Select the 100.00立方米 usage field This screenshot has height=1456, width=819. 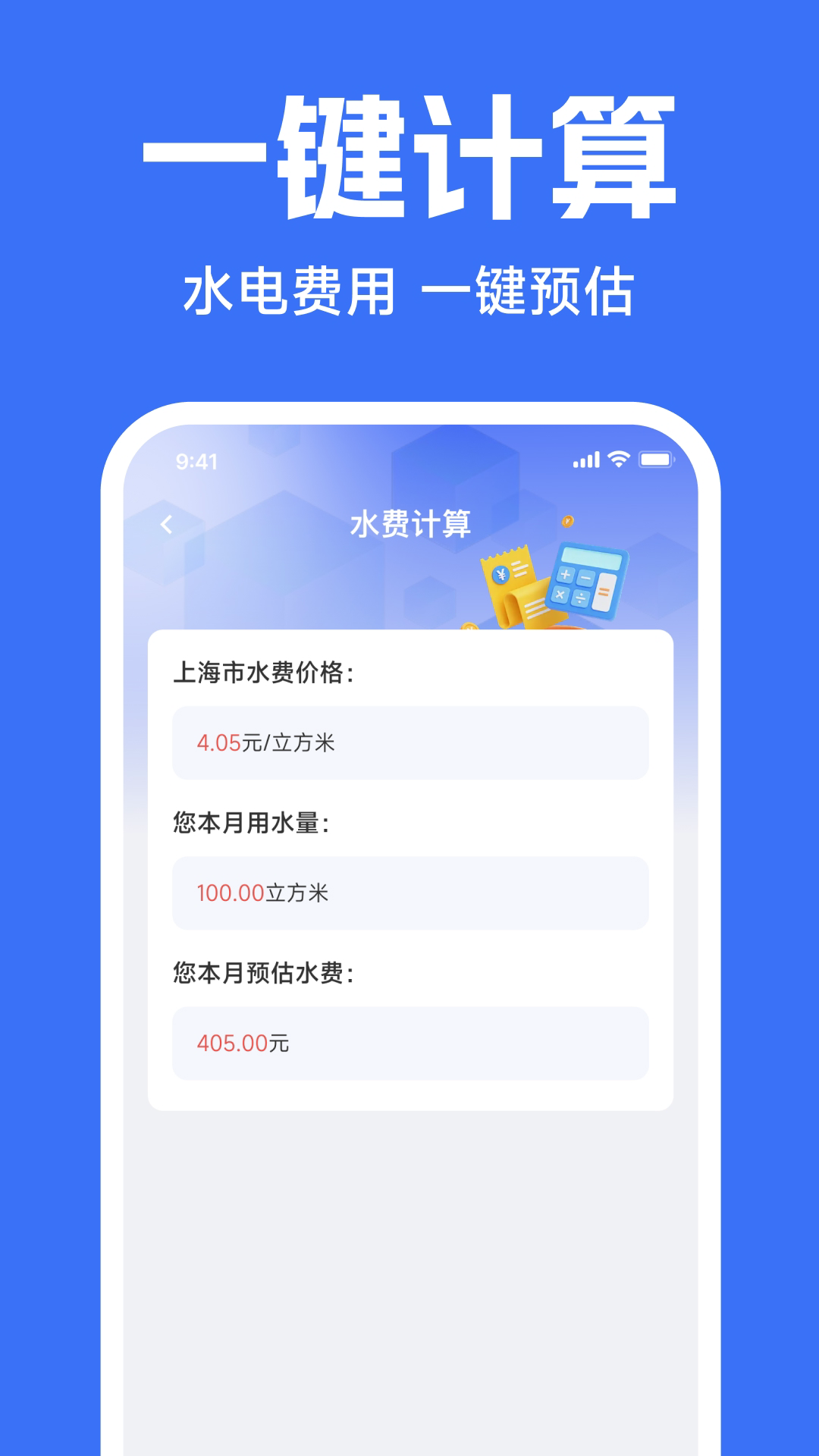410,893
